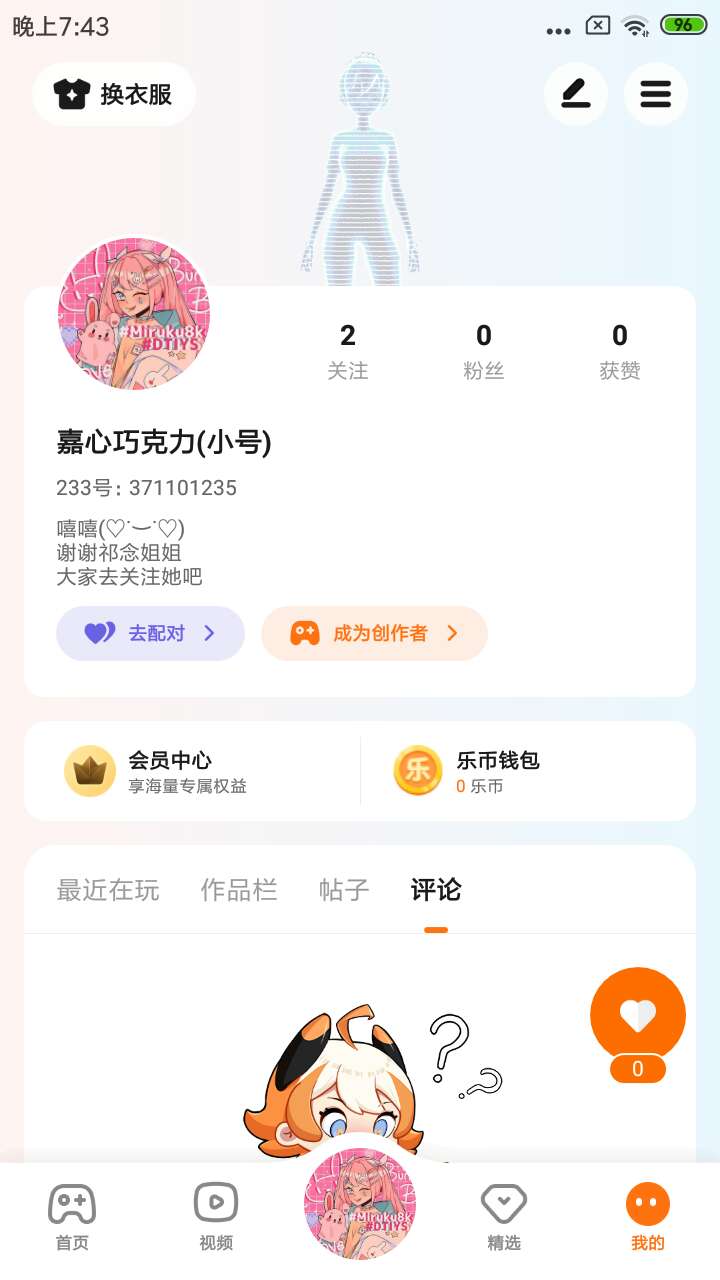
Task: Tap the 去配对 matching button
Action: click(151, 633)
